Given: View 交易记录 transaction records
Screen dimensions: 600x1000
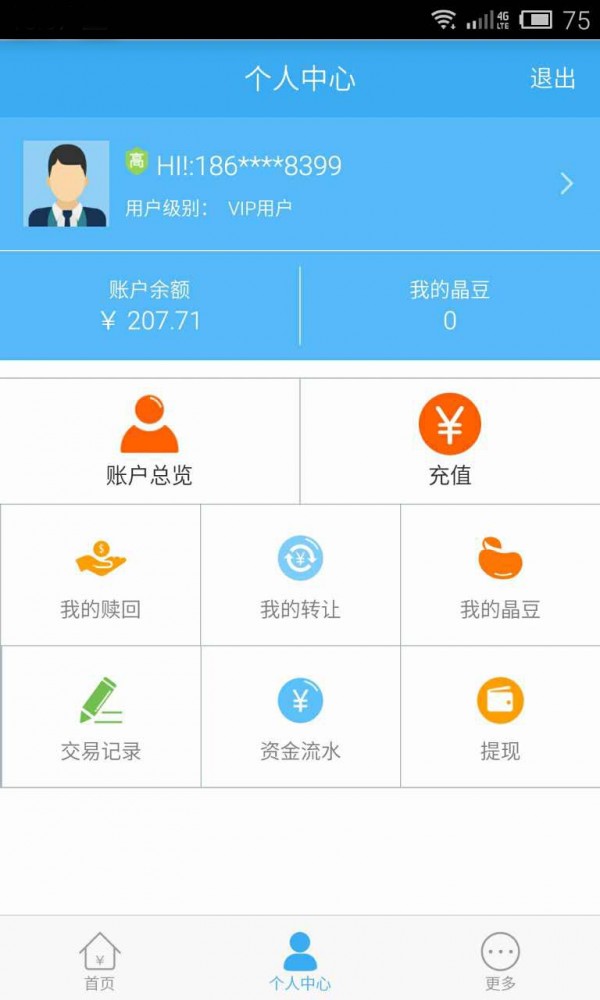Looking at the screenshot, I should (100, 718).
